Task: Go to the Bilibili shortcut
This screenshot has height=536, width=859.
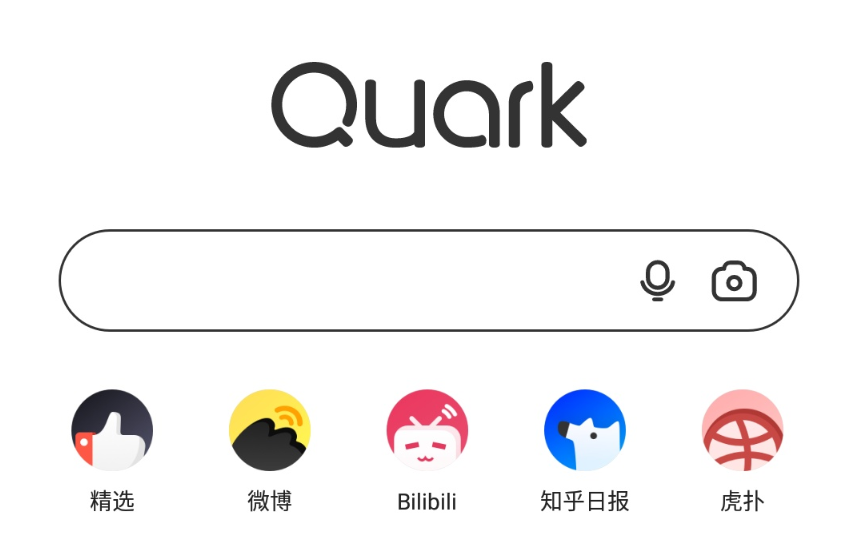Action: point(427,431)
